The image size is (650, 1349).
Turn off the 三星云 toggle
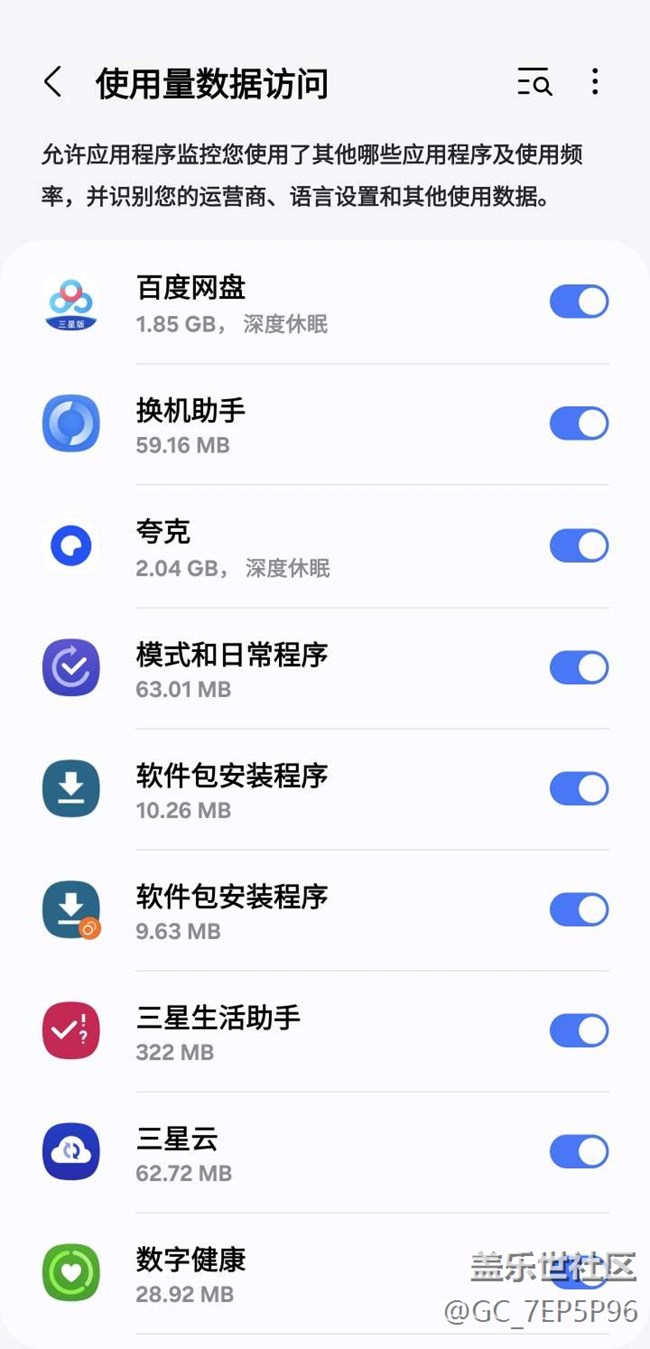(579, 1152)
